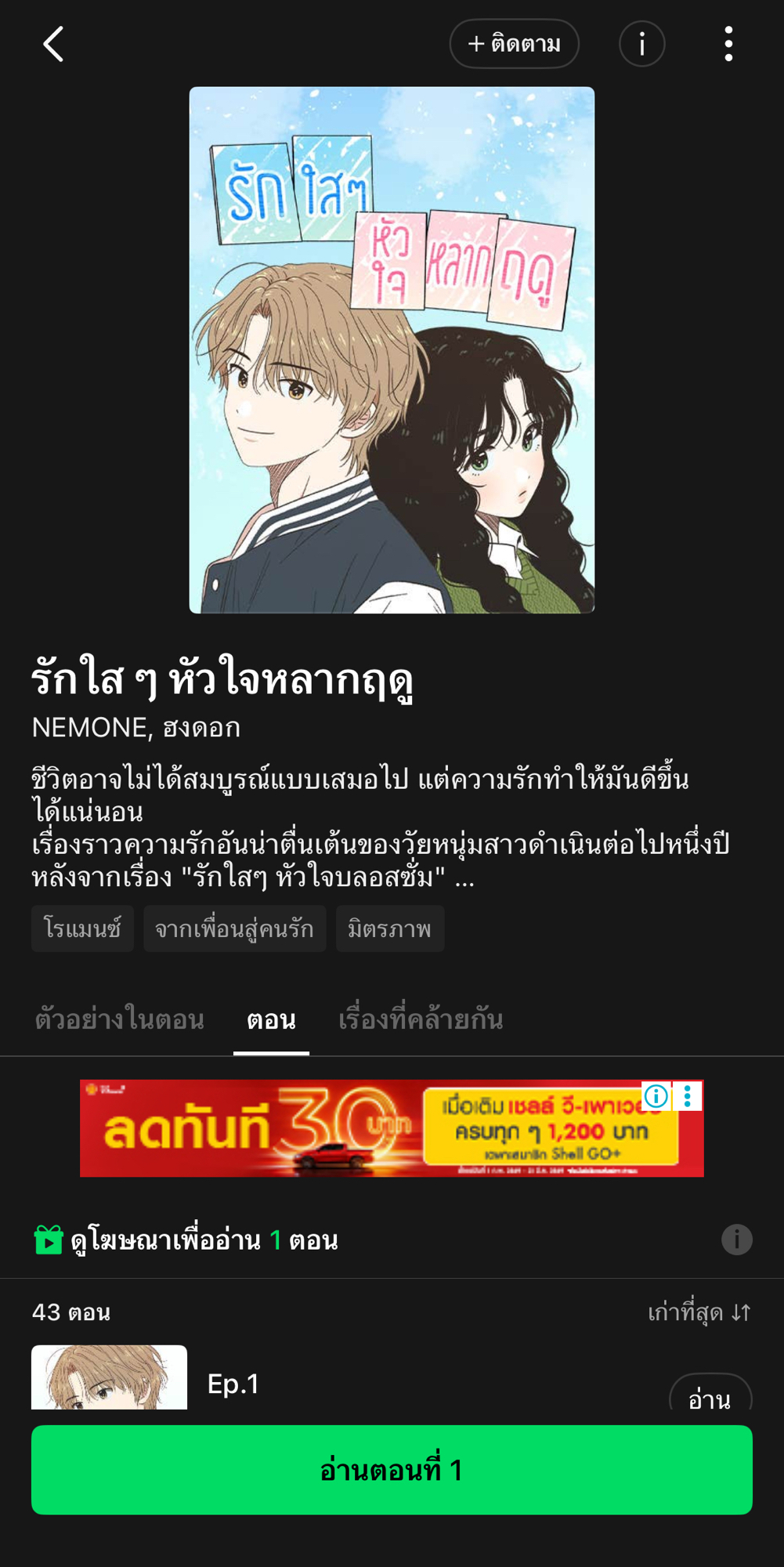The height and width of the screenshot is (1567, 784).
Task: Select the มิตรภาพ tag chip
Action: (389, 928)
